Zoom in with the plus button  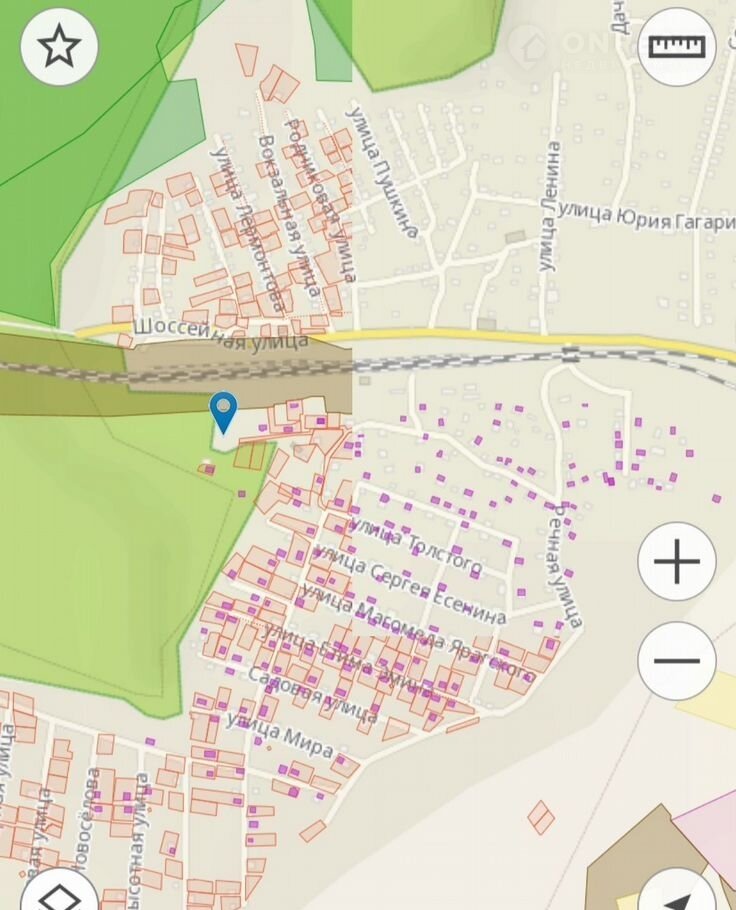click(677, 561)
